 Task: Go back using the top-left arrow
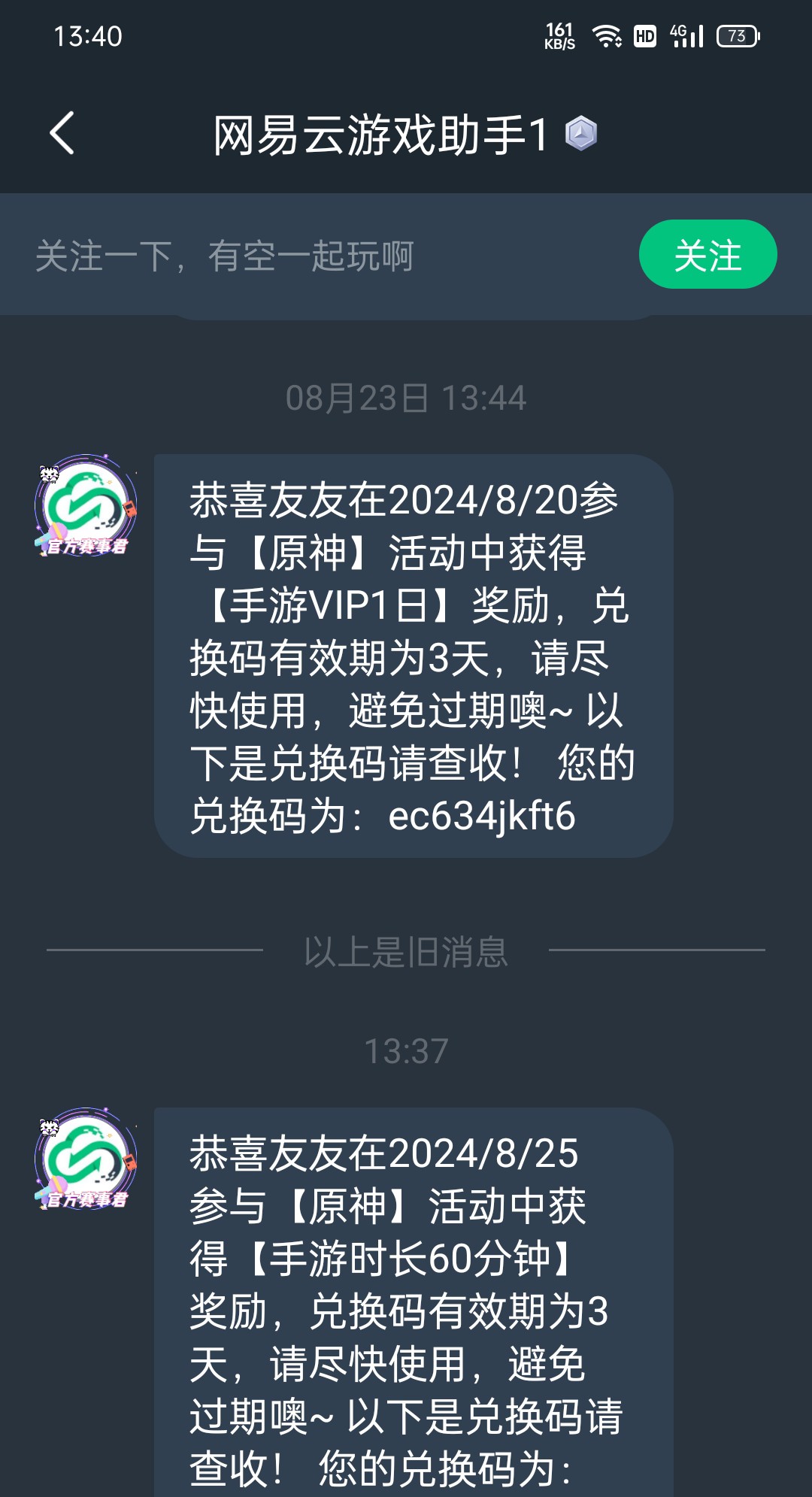[x=62, y=134]
